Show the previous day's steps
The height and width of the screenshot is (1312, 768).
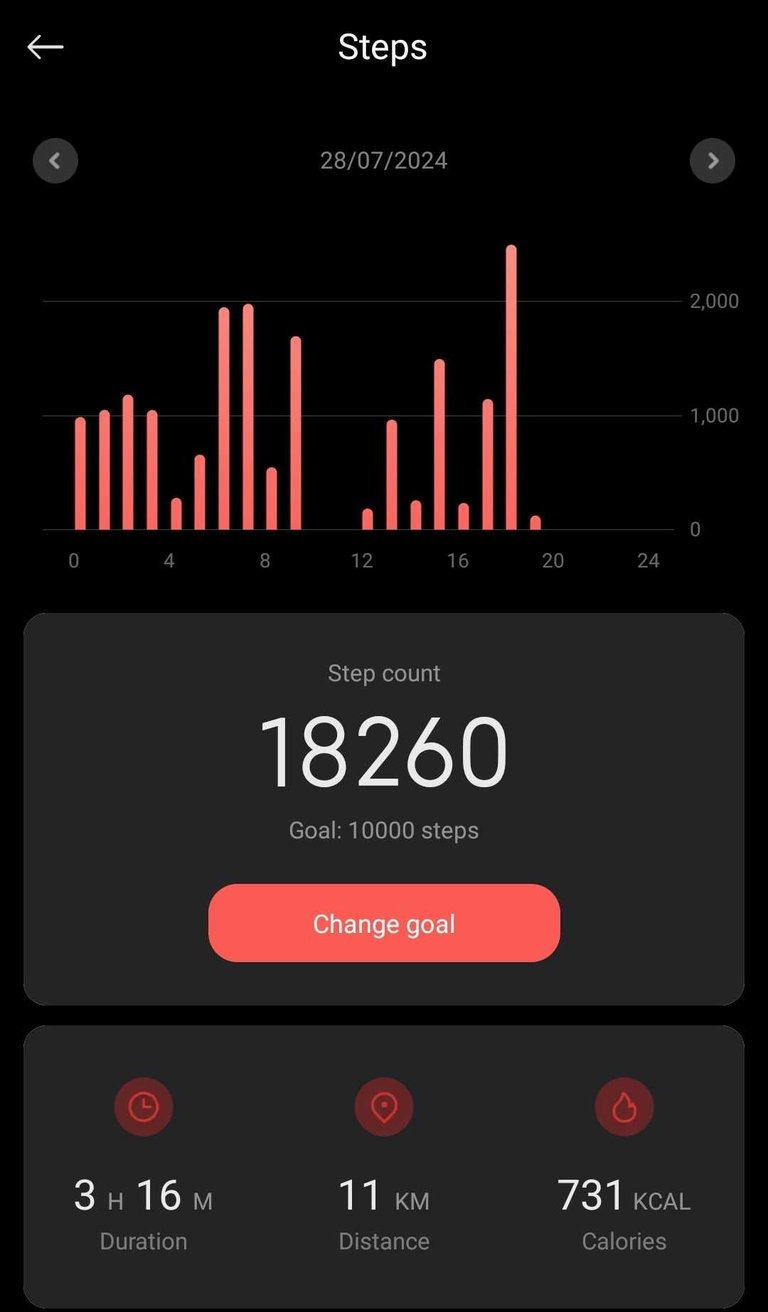pos(55,161)
